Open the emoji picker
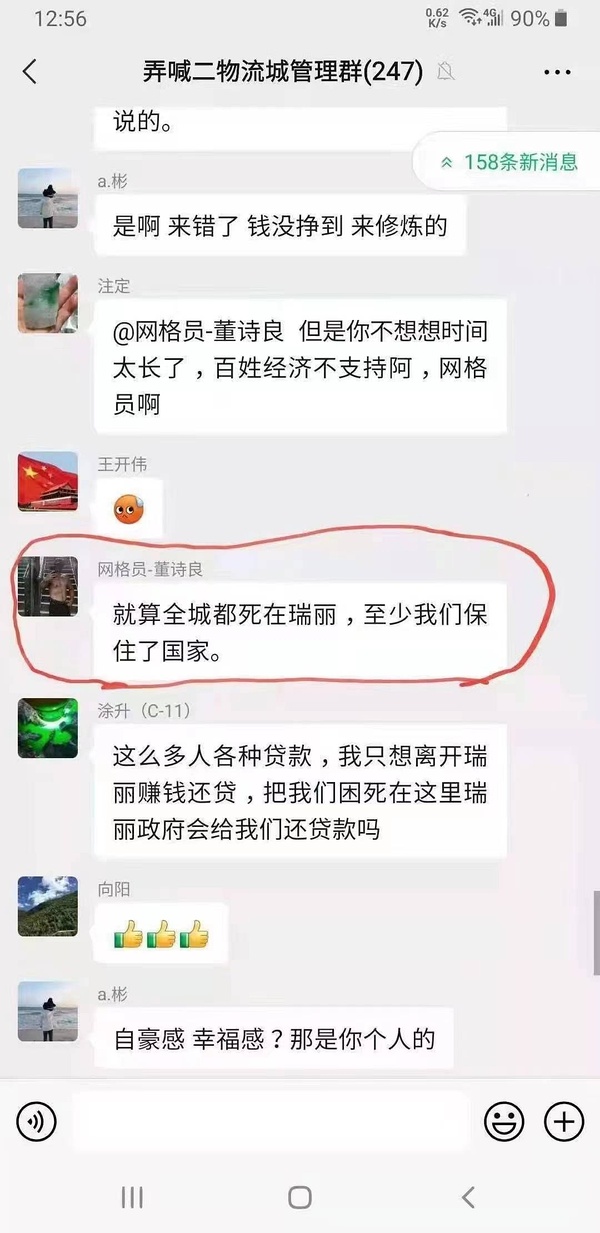The width and height of the screenshot is (600, 1233). 504,1122
